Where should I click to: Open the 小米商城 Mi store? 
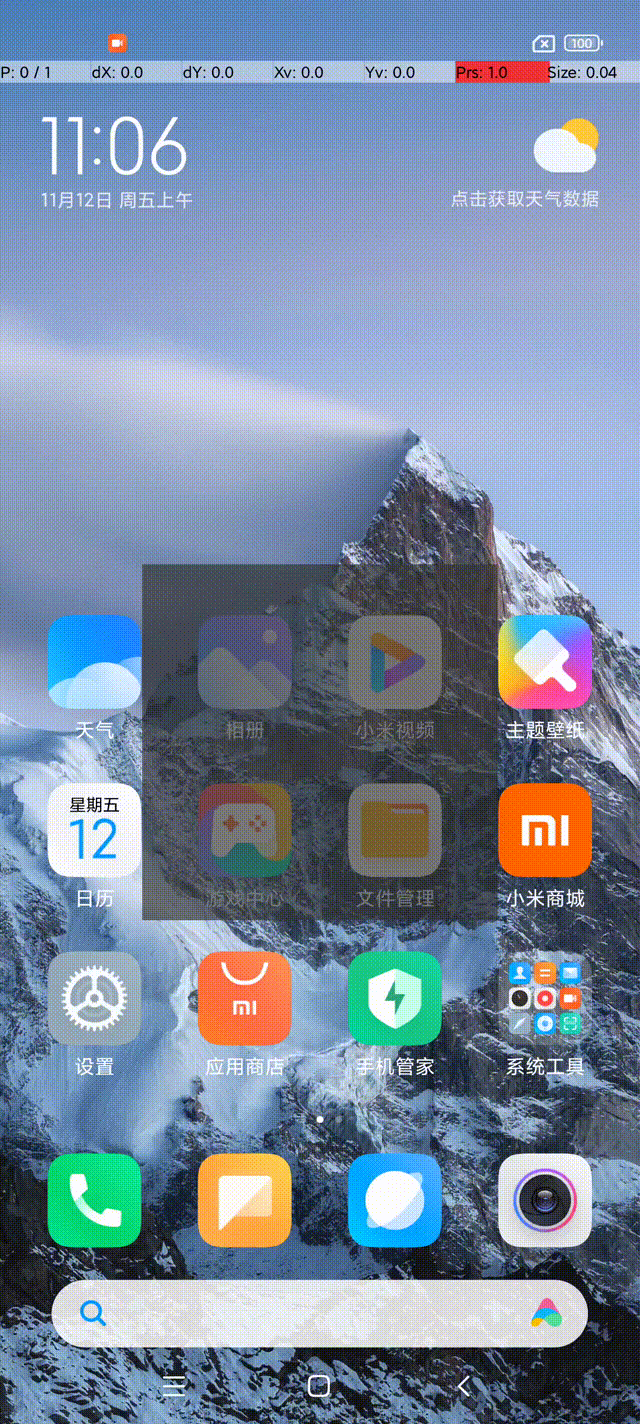click(x=544, y=830)
